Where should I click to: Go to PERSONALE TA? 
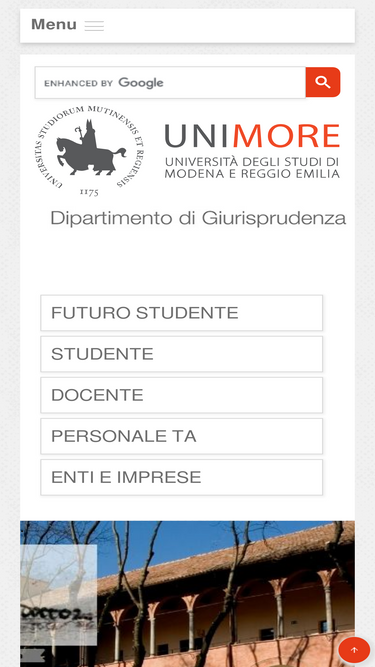tap(182, 436)
